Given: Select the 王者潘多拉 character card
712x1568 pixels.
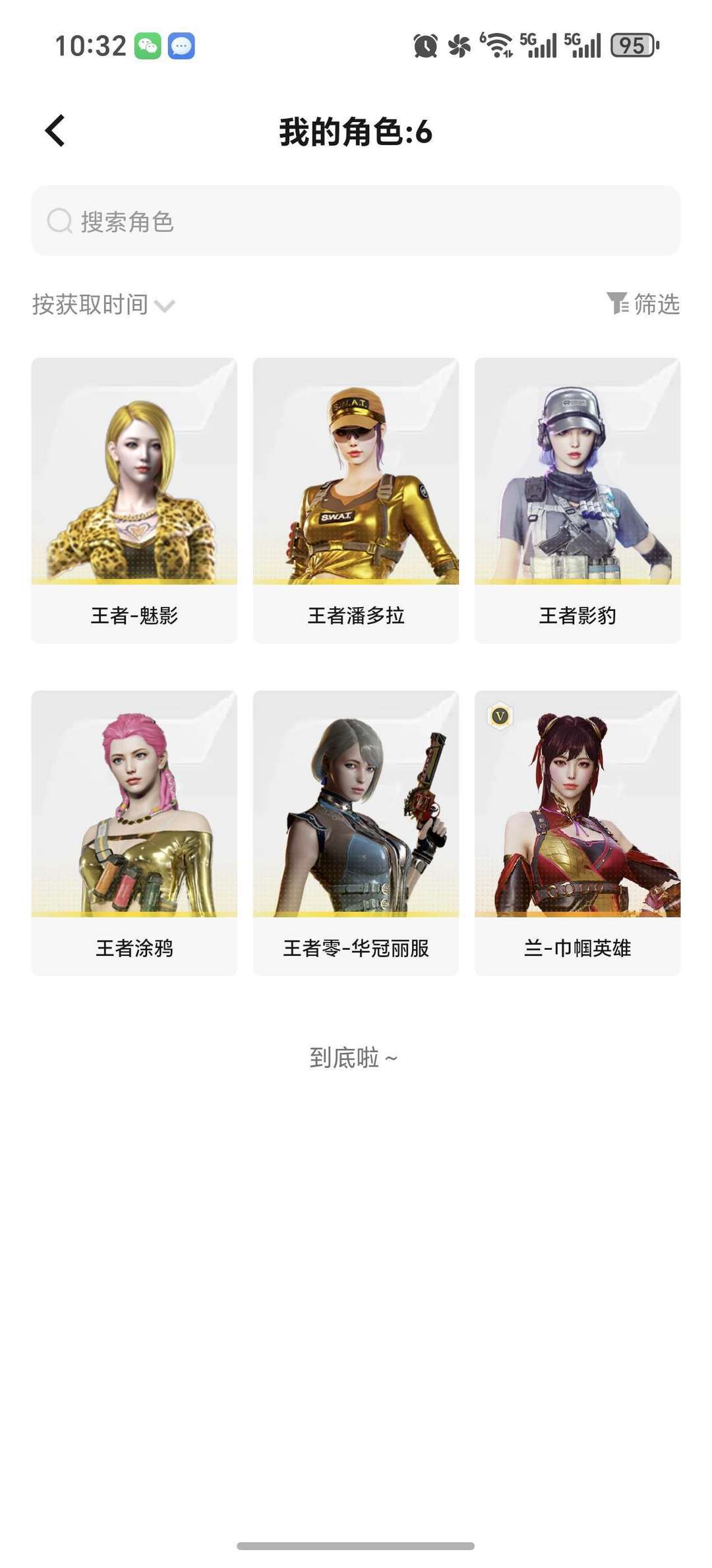Looking at the screenshot, I should (355, 500).
